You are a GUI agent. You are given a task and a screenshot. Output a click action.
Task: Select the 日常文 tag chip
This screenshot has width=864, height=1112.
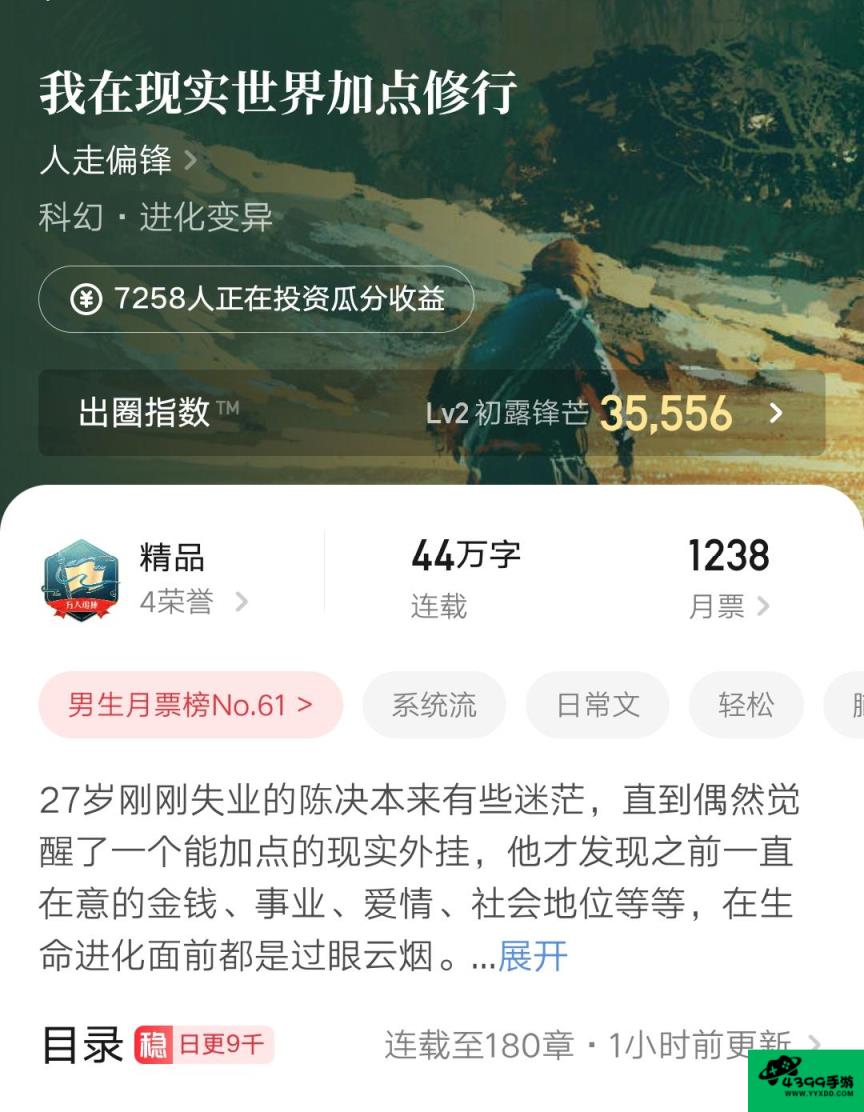(597, 705)
